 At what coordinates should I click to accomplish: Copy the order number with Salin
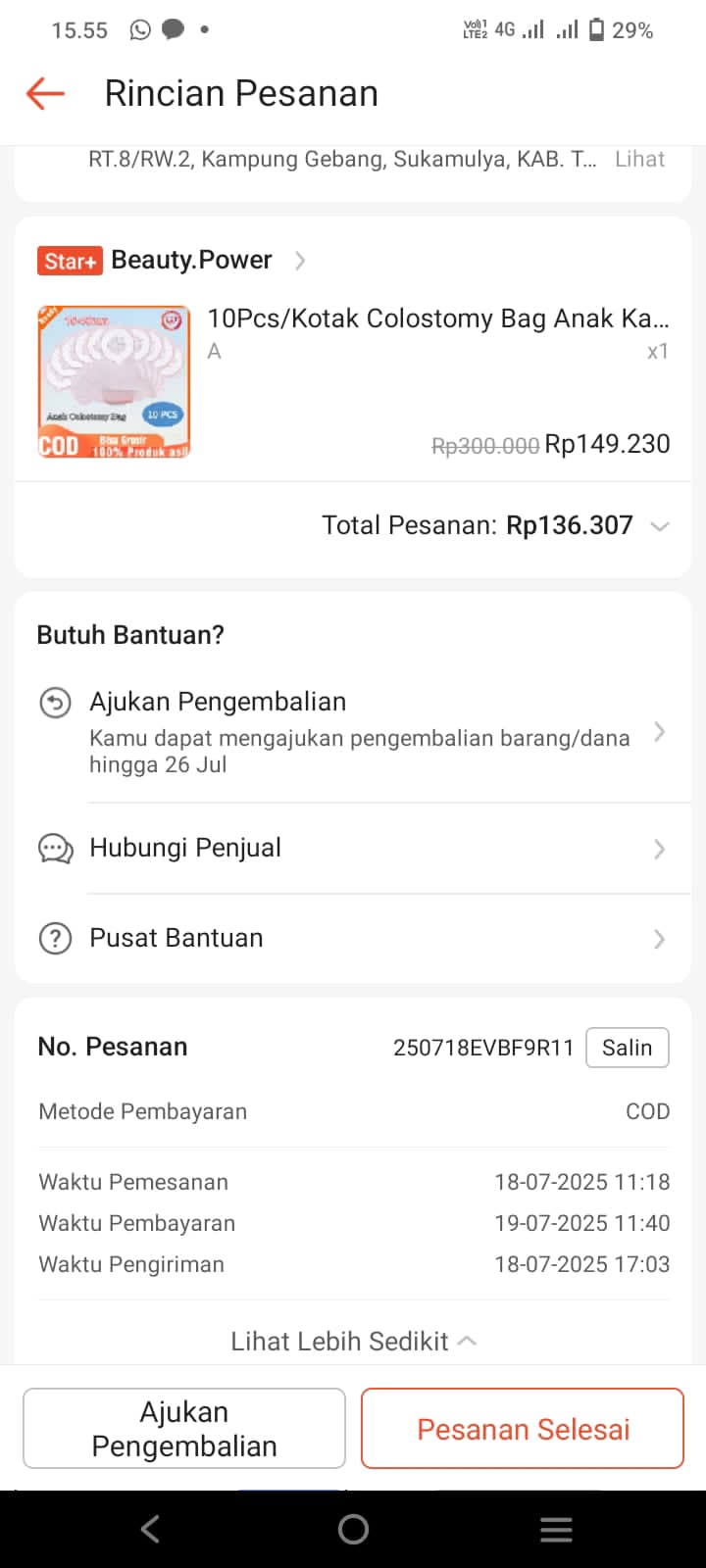click(x=627, y=1048)
